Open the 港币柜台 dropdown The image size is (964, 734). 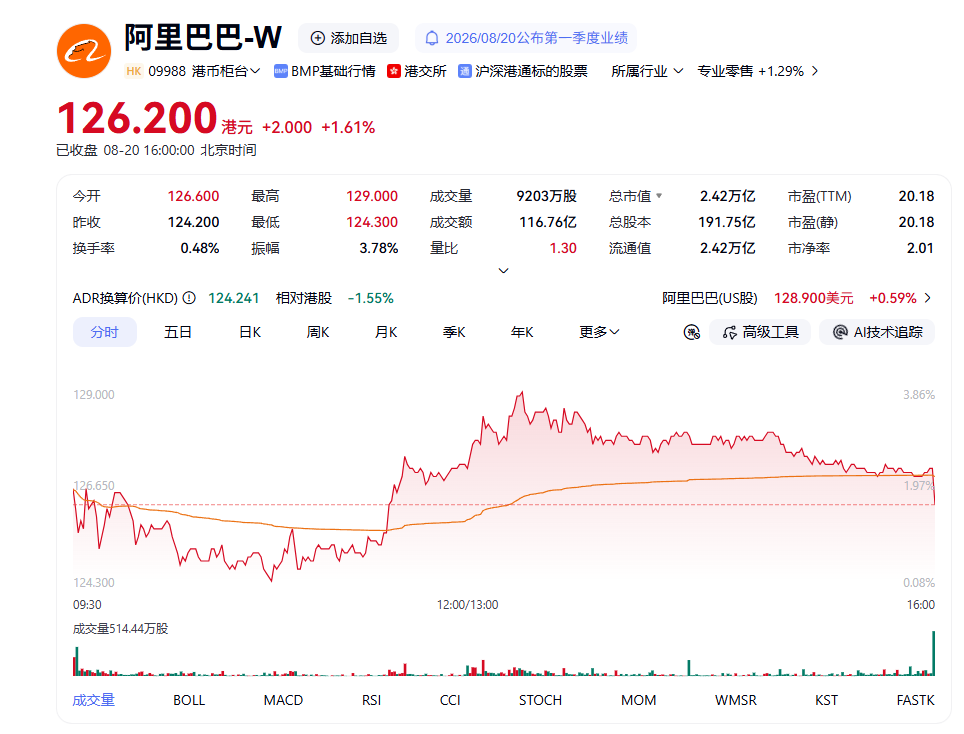(x=226, y=71)
